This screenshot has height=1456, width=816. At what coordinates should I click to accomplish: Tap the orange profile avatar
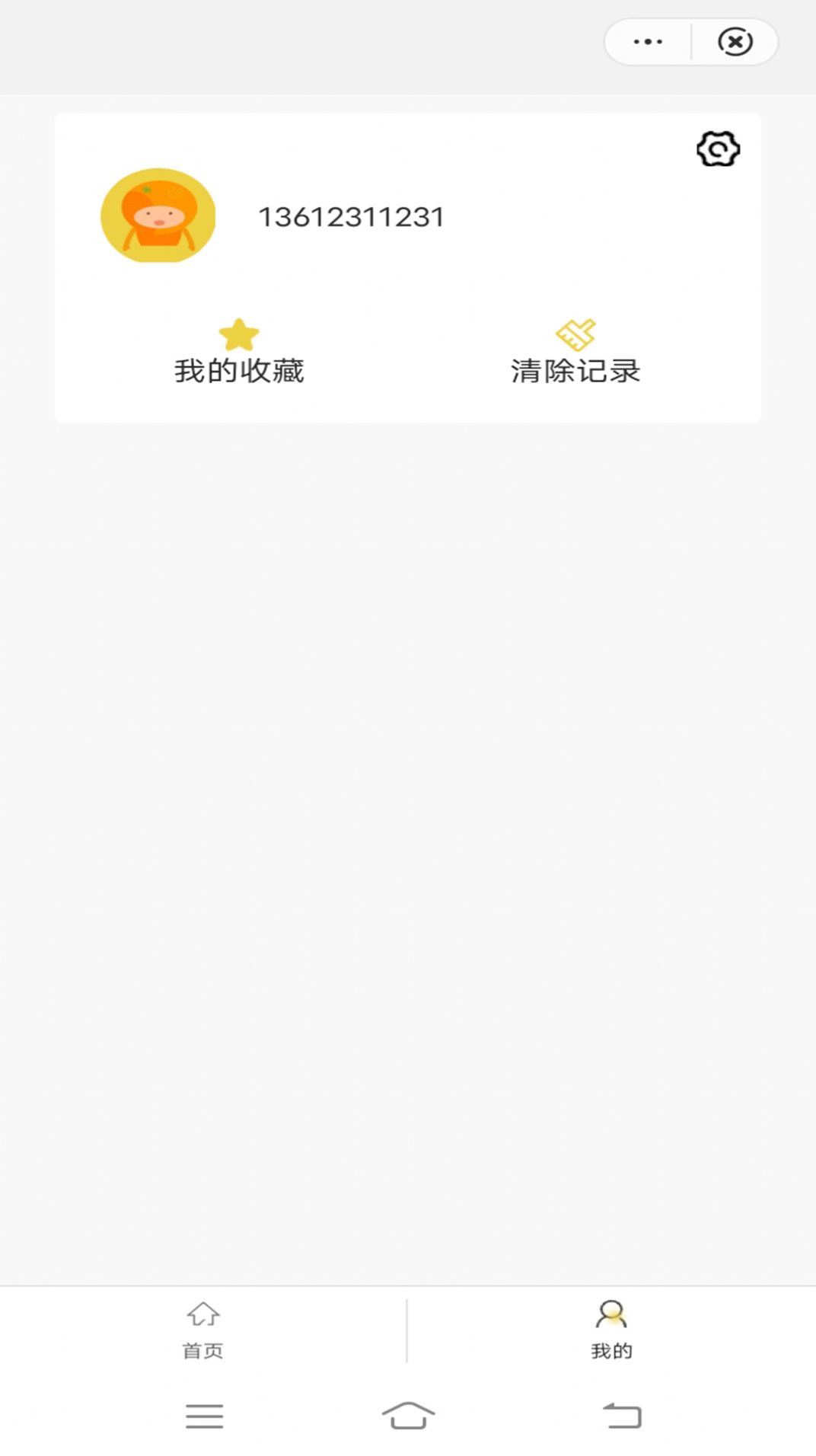158,216
